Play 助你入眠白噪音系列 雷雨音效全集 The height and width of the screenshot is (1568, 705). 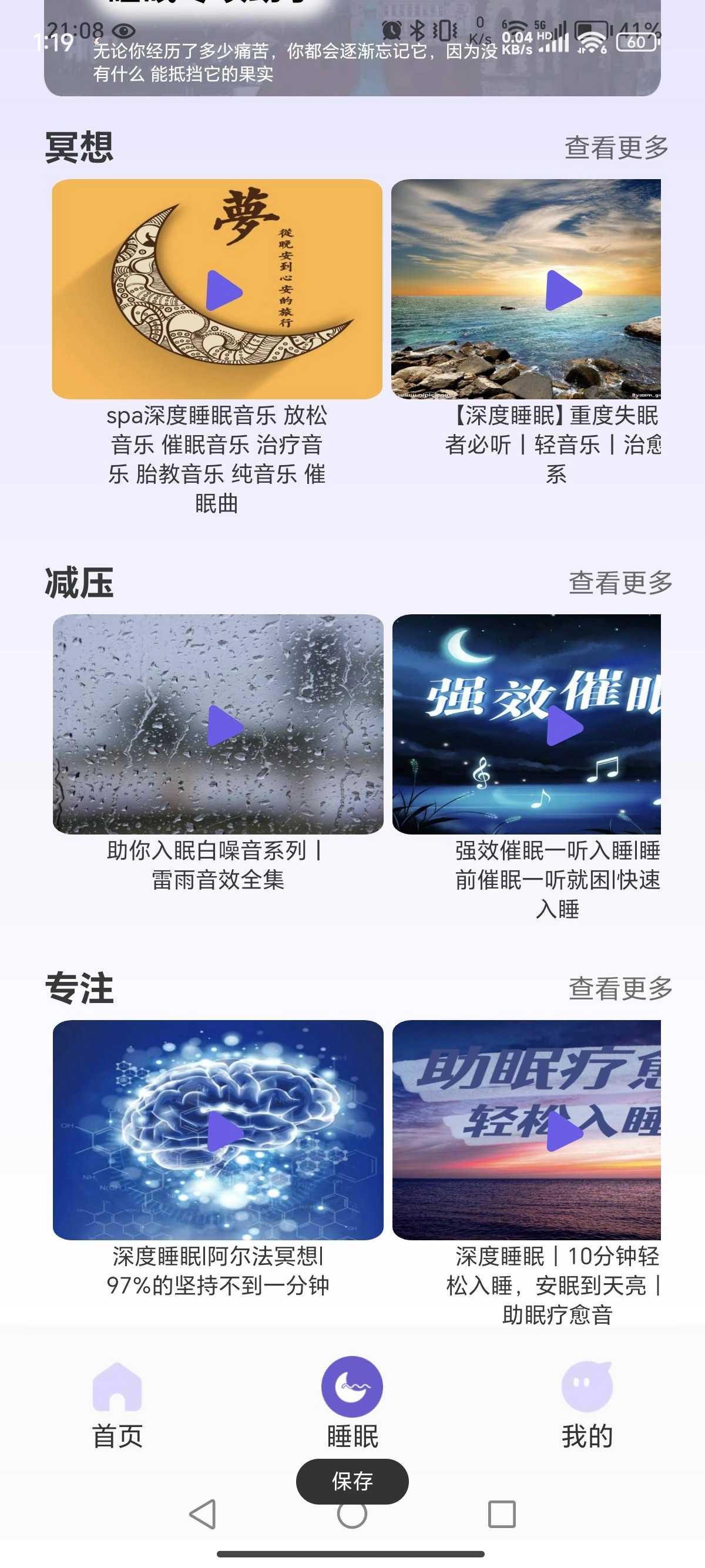(x=224, y=725)
